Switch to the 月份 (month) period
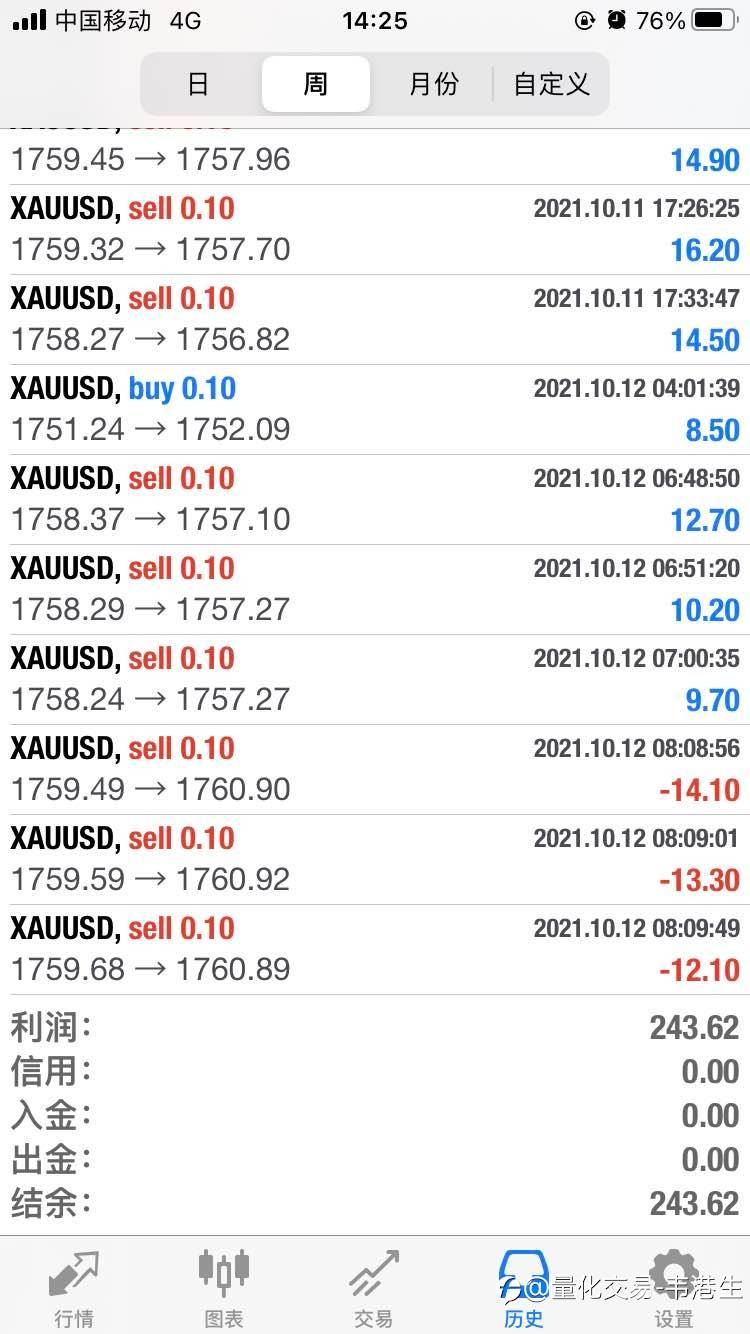Image resolution: width=750 pixels, height=1334 pixels. pyautogui.click(x=433, y=84)
